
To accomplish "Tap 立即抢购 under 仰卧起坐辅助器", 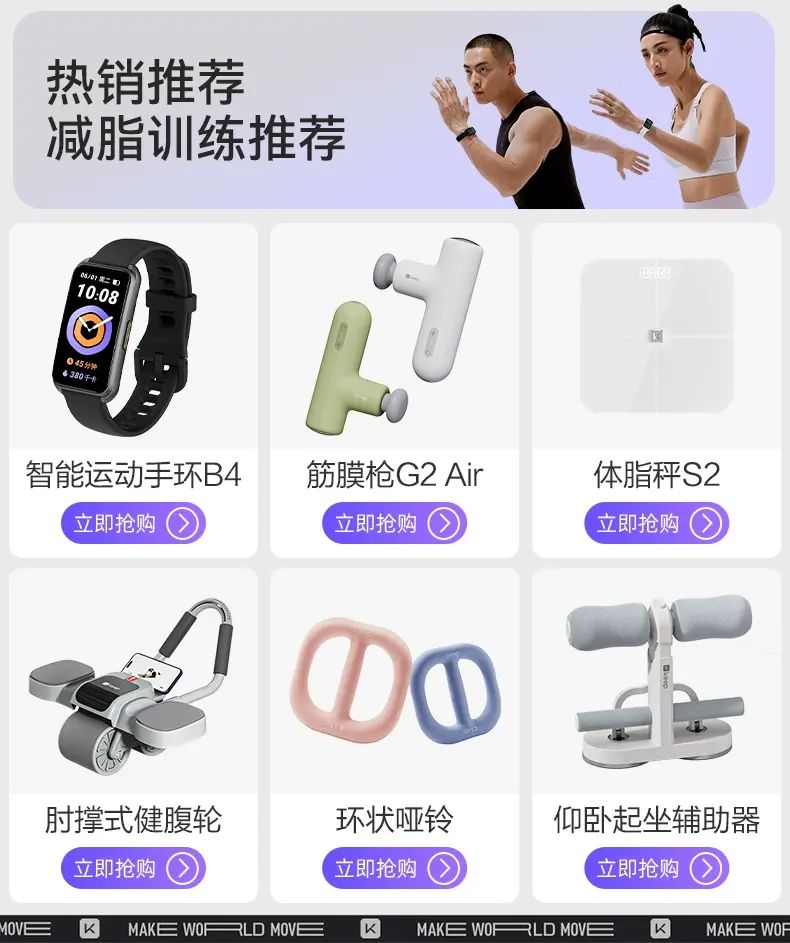I will coord(657,868).
